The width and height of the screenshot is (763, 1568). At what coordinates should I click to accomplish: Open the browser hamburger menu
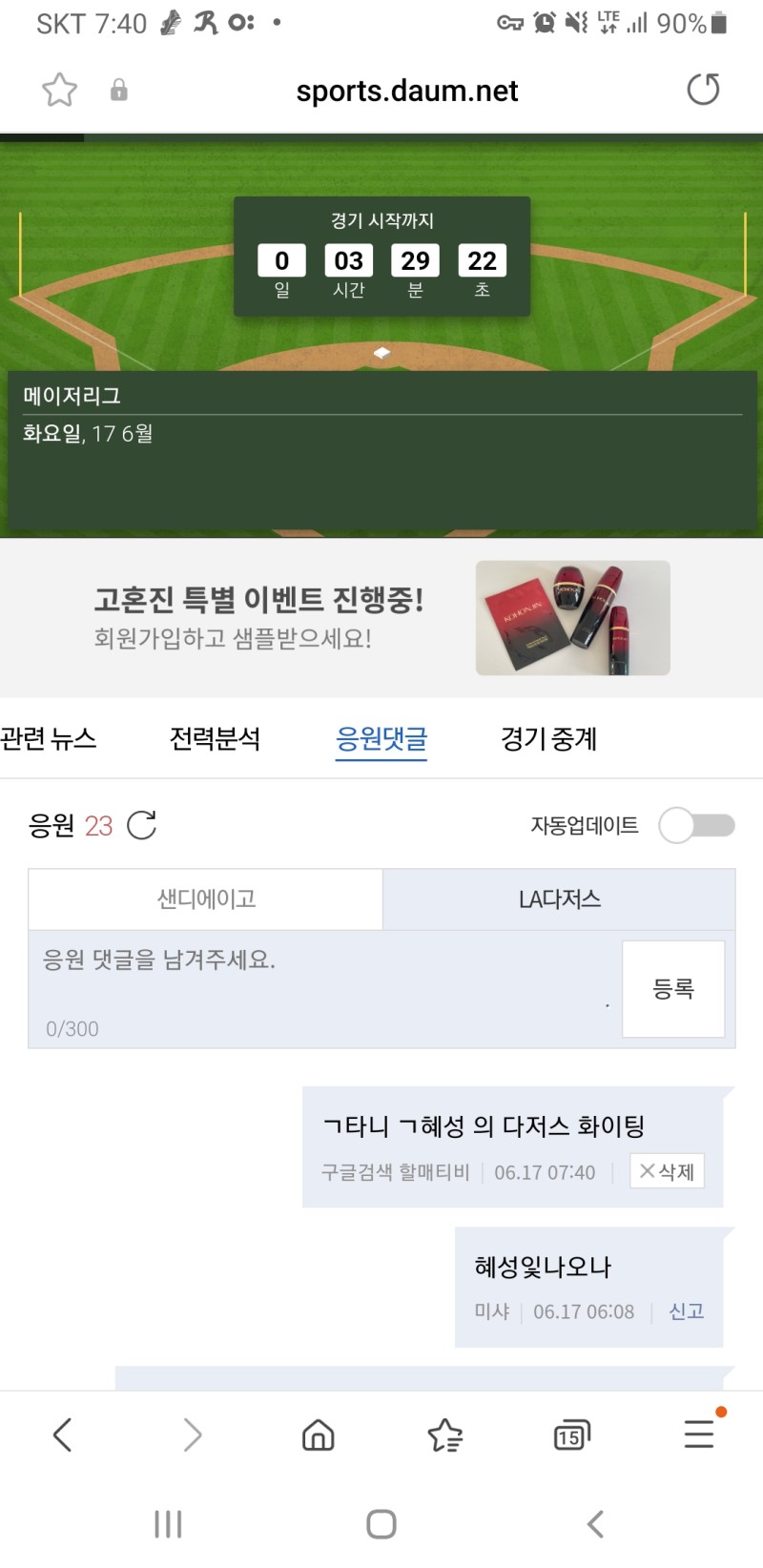[x=699, y=1434]
